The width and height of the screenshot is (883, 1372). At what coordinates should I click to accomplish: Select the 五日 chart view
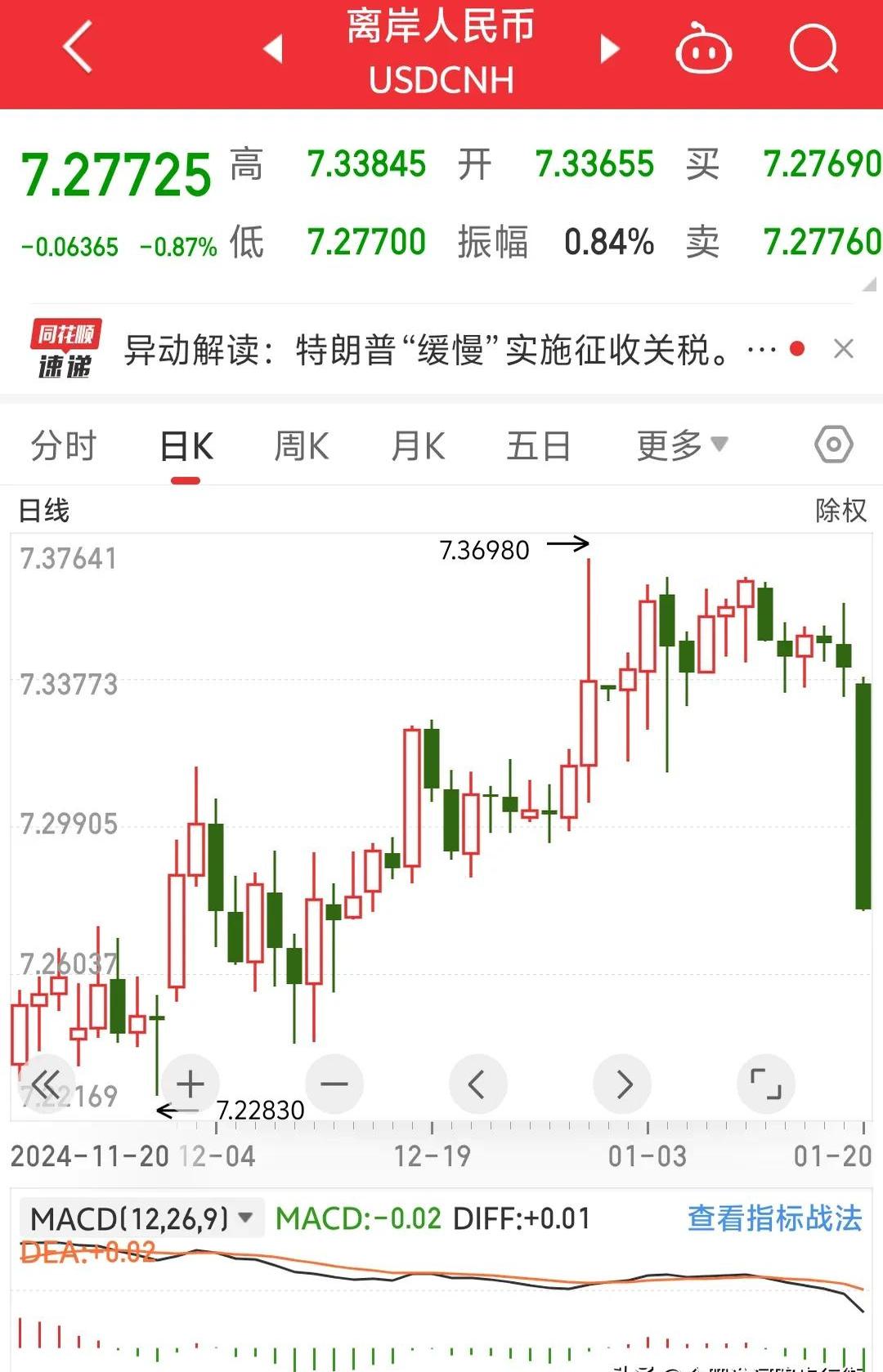click(x=537, y=444)
